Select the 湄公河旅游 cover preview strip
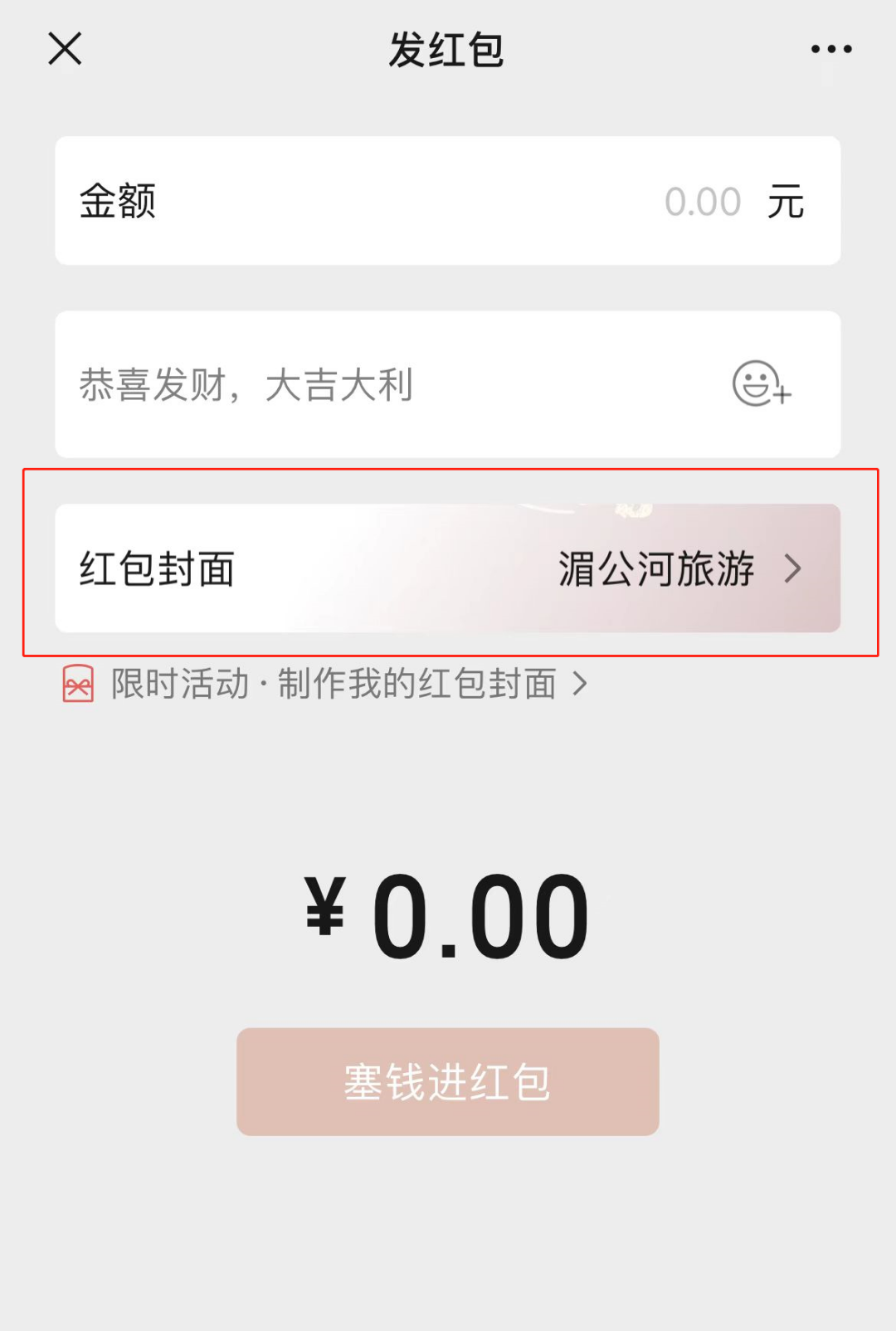Viewport: 896px width, 1331px height. (x=655, y=568)
